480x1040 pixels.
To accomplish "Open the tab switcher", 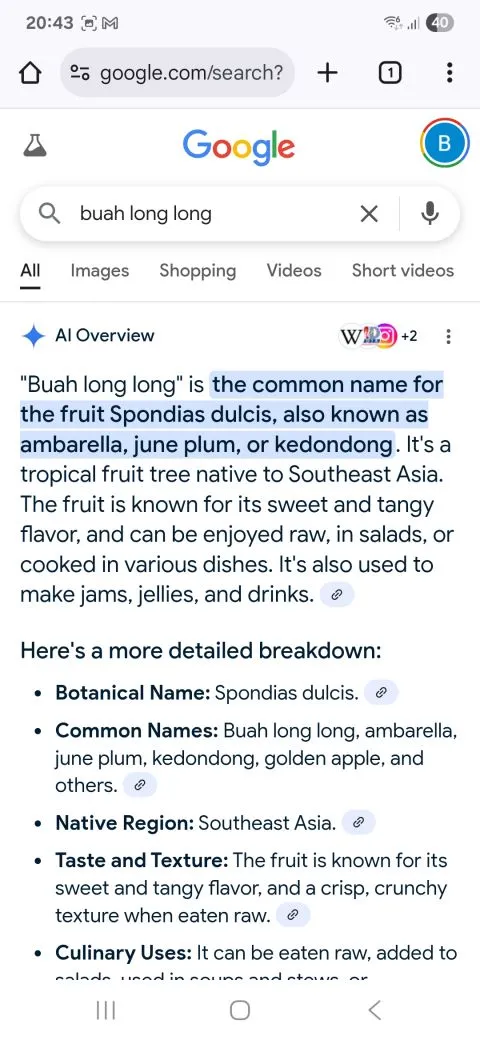I will pos(390,73).
